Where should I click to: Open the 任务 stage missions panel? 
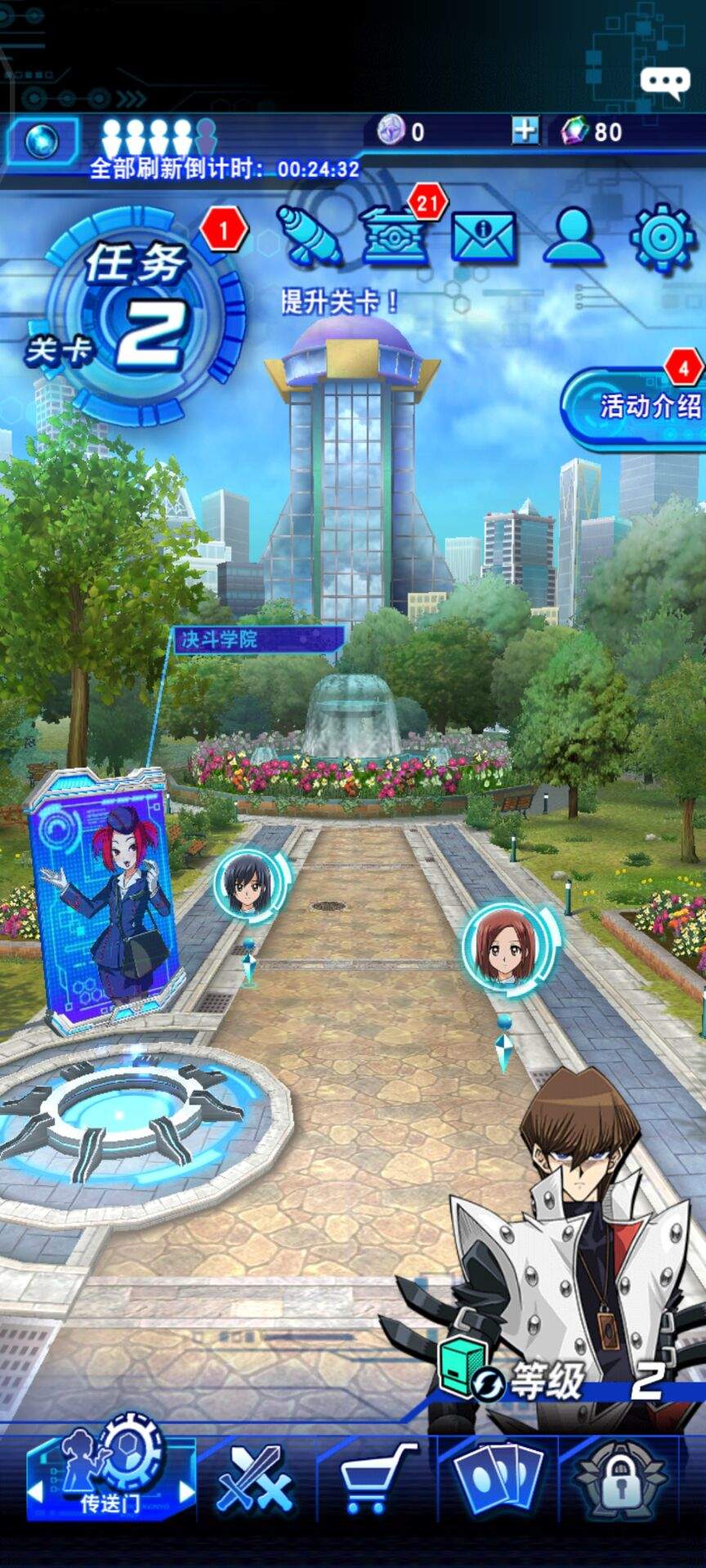click(x=135, y=314)
